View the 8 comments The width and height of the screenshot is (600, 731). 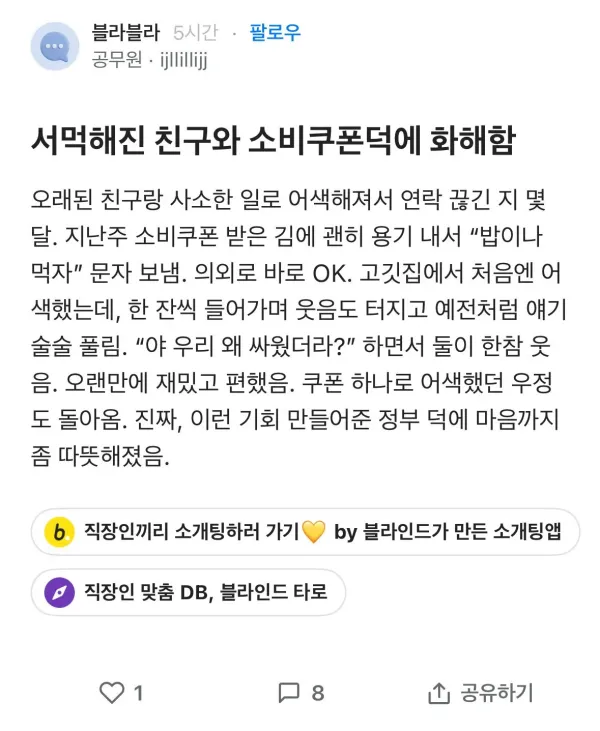click(x=300, y=692)
